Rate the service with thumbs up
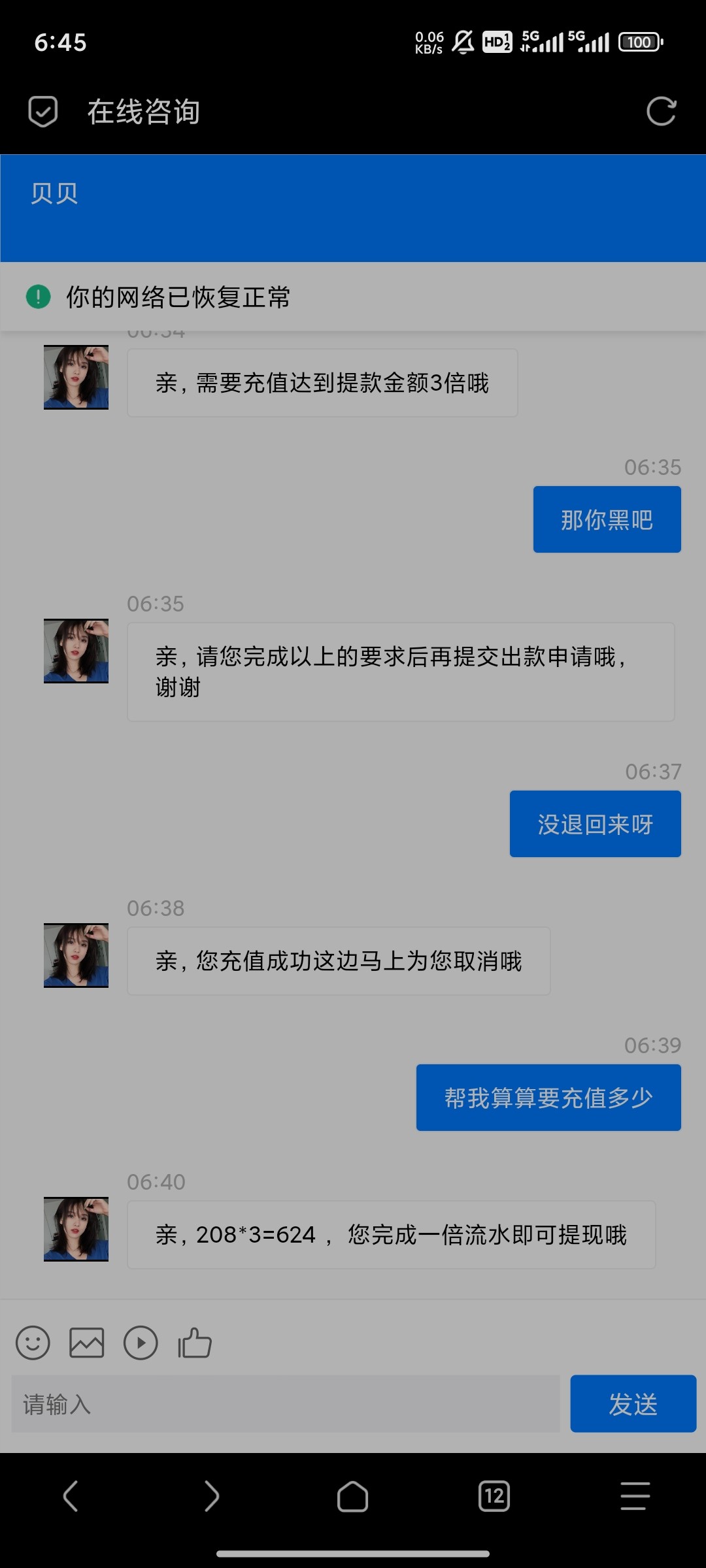706x1568 pixels. (195, 1343)
